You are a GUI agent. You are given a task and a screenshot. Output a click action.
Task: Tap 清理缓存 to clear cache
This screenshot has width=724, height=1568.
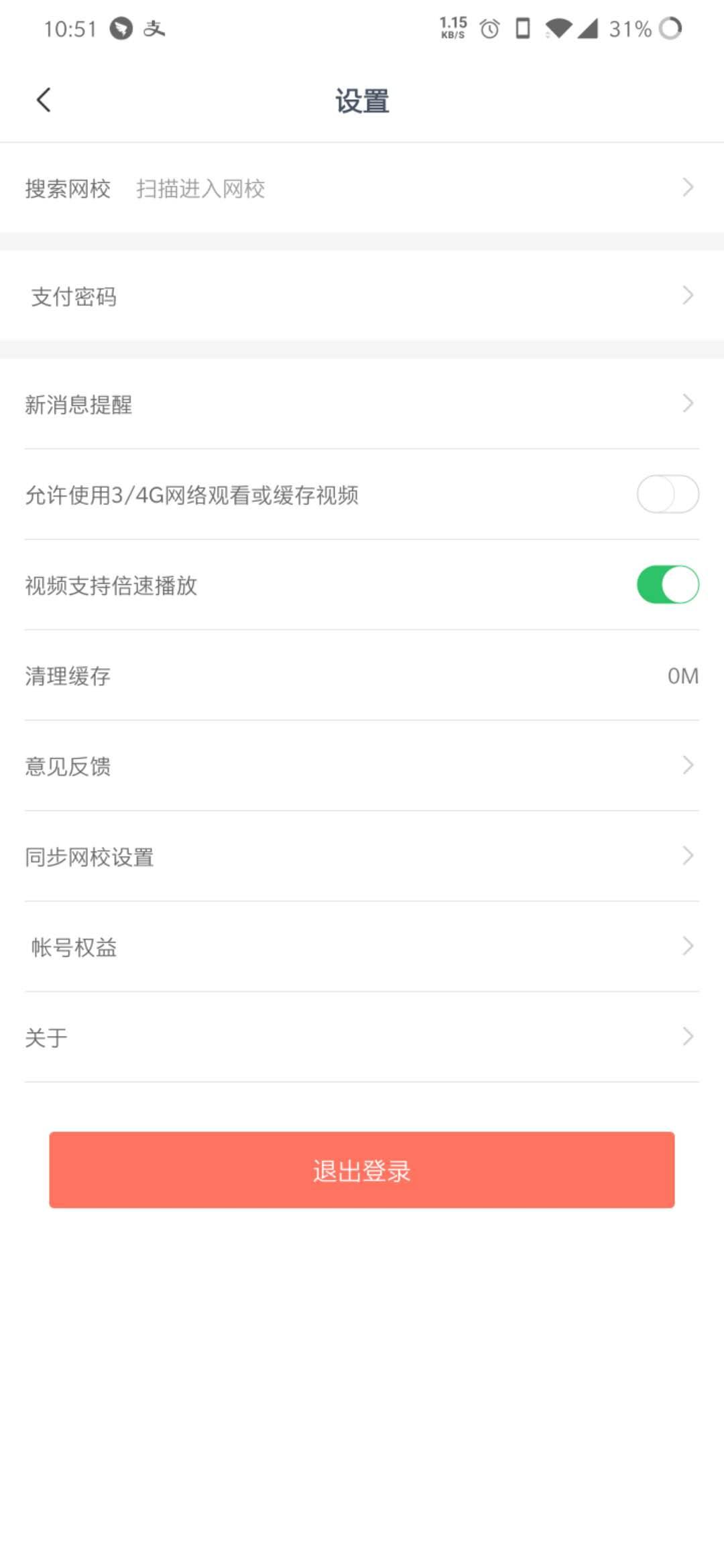(362, 675)
